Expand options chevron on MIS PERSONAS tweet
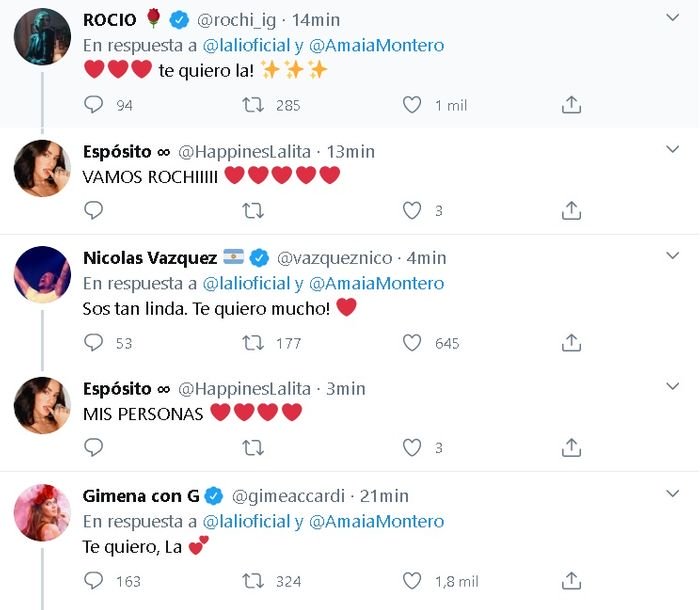Screen dimensions: 700x610 pyautogui.click(x=673, y=387)
